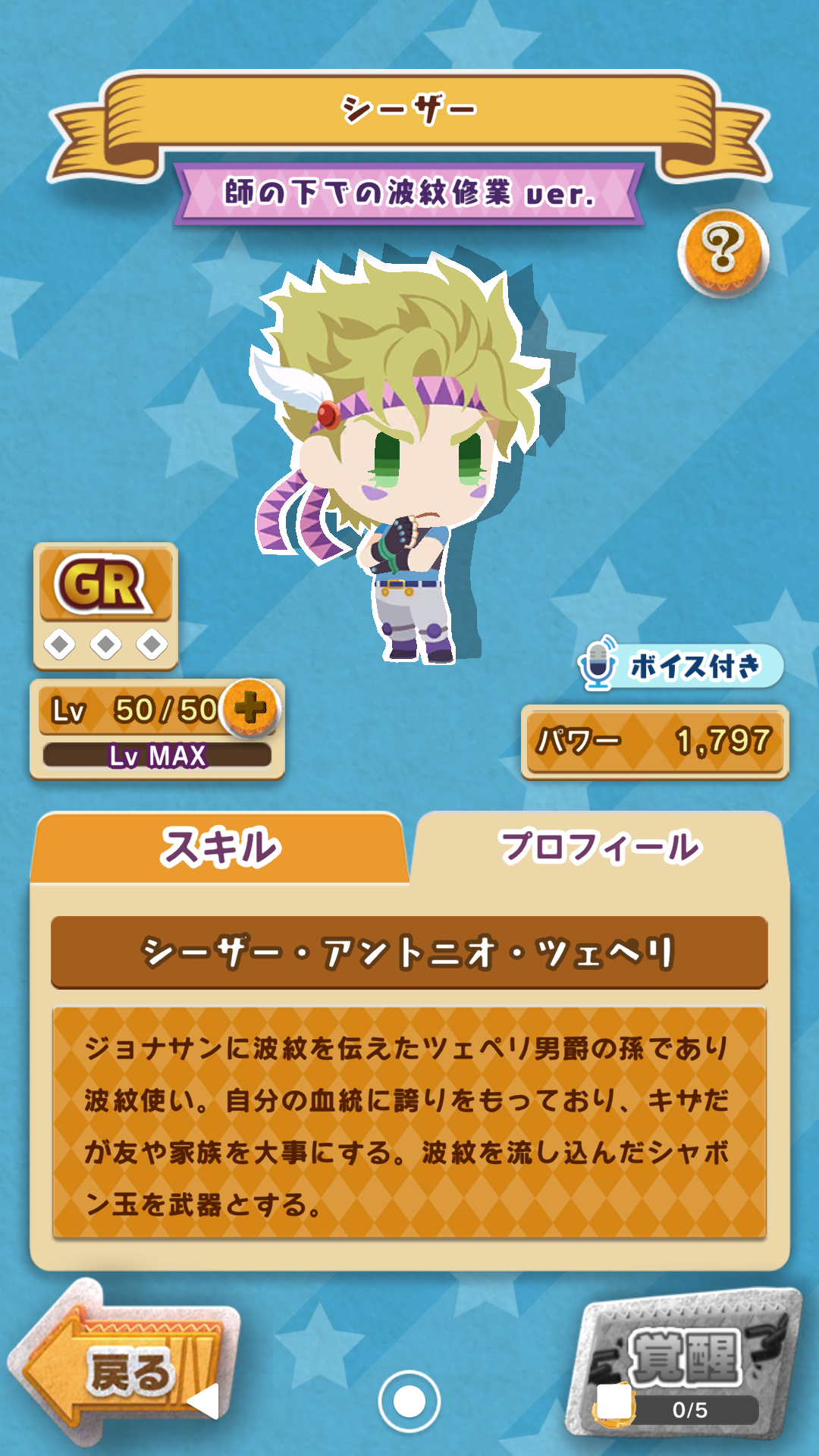Open recent apps with the square button
The width and height of the screenshot is (819, 1456).
(x=614, y=1401)
